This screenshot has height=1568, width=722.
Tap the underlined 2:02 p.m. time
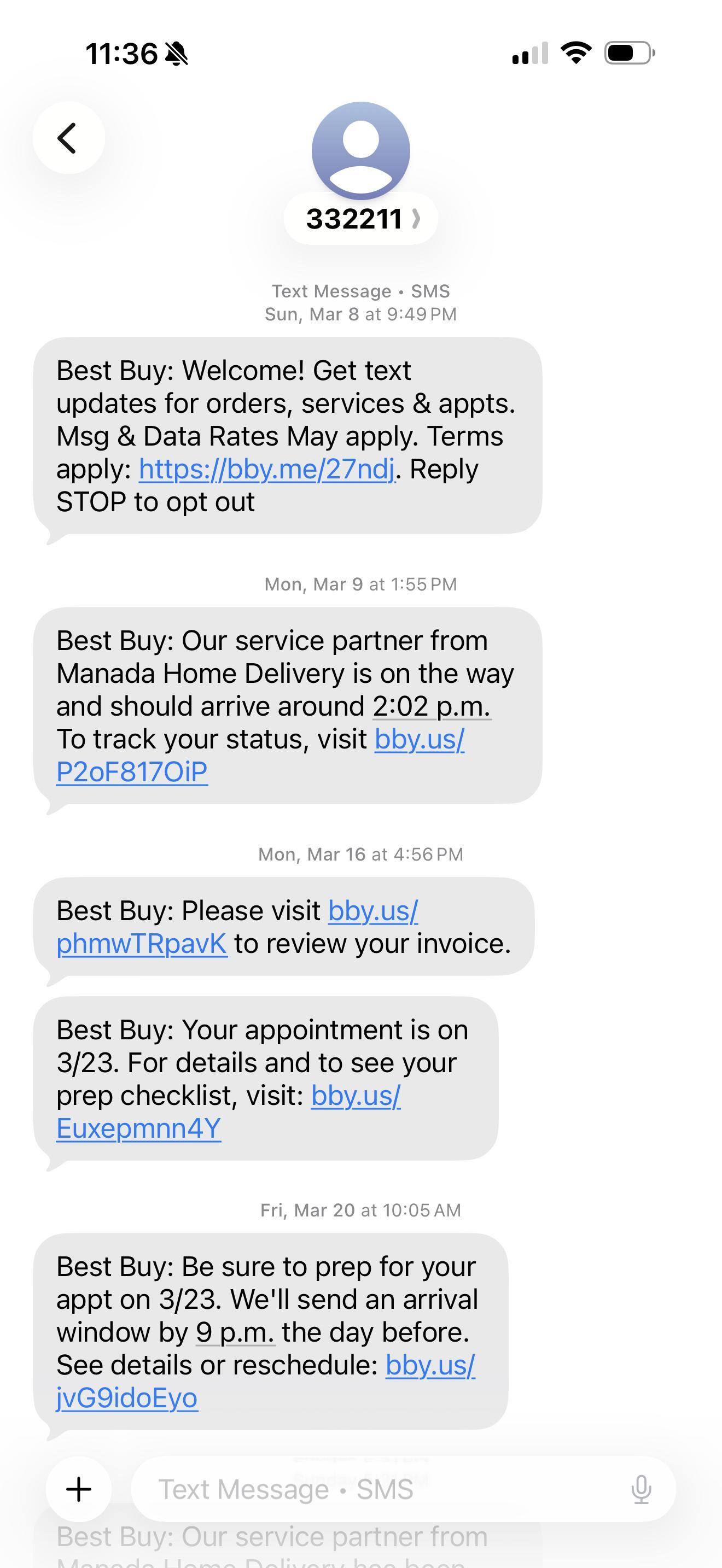pyautogui.click(x=432, y=707)
